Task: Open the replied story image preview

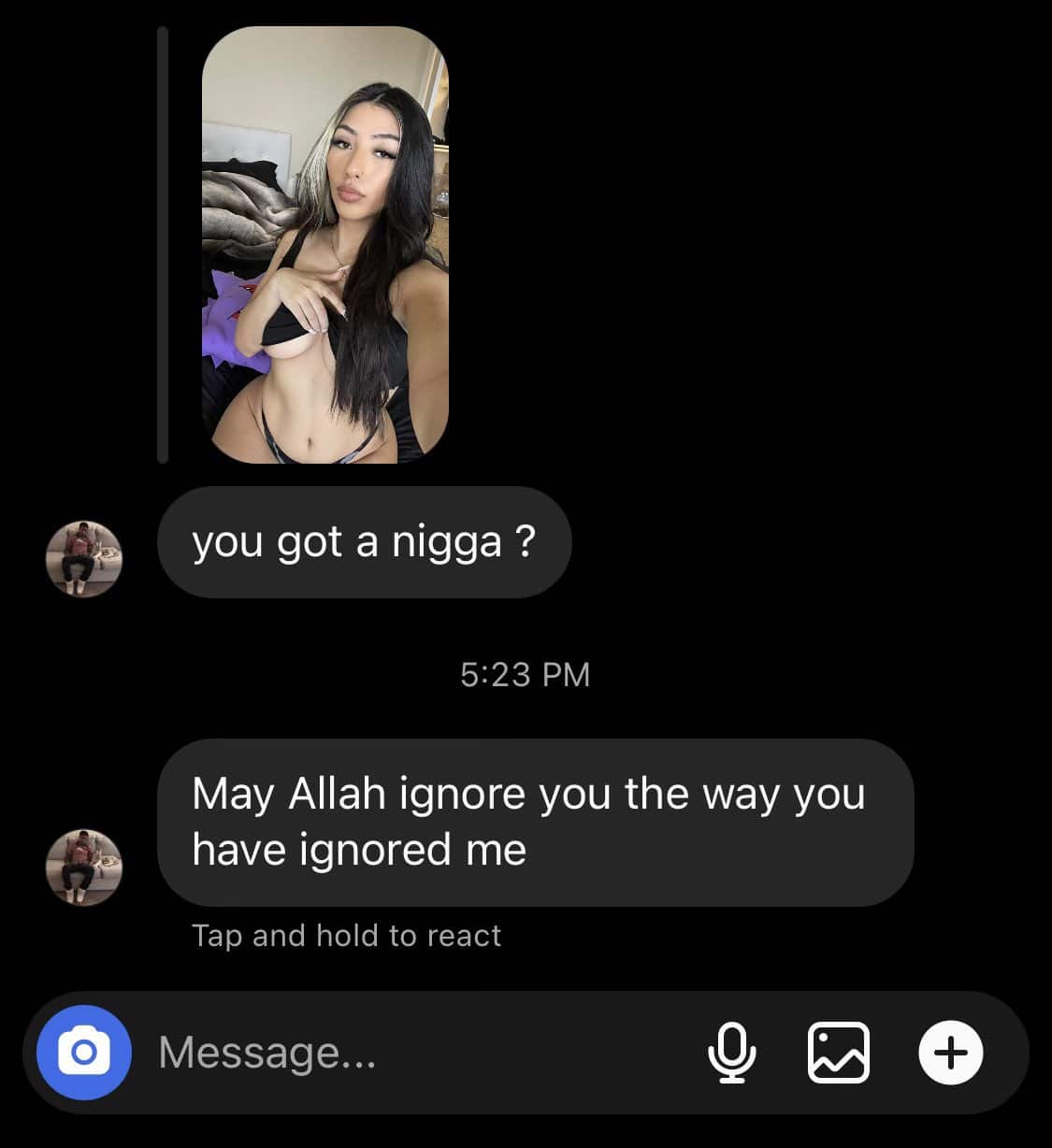Action: click(324, 245)
